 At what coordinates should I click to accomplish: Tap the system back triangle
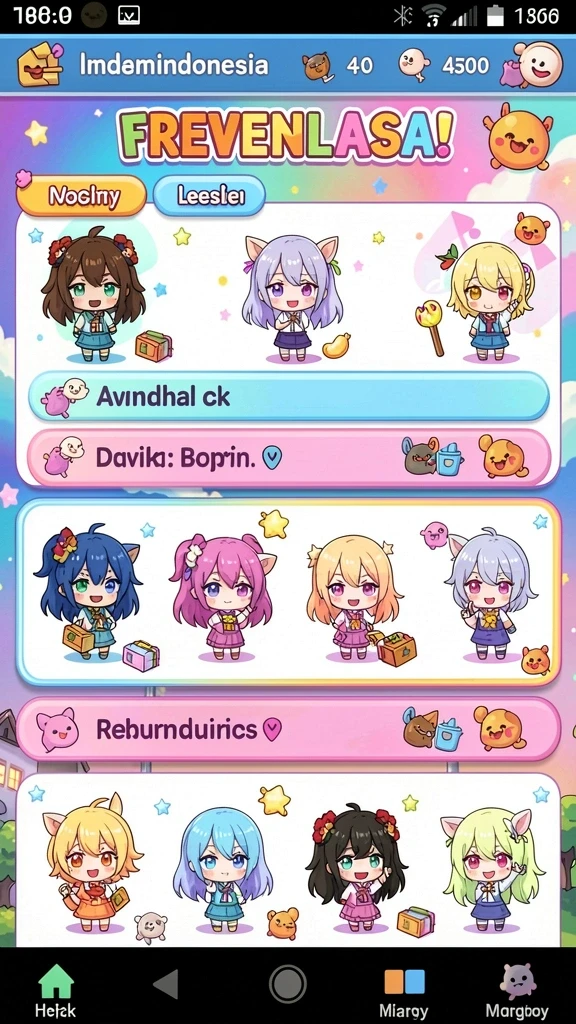click(x=167, y=983)
